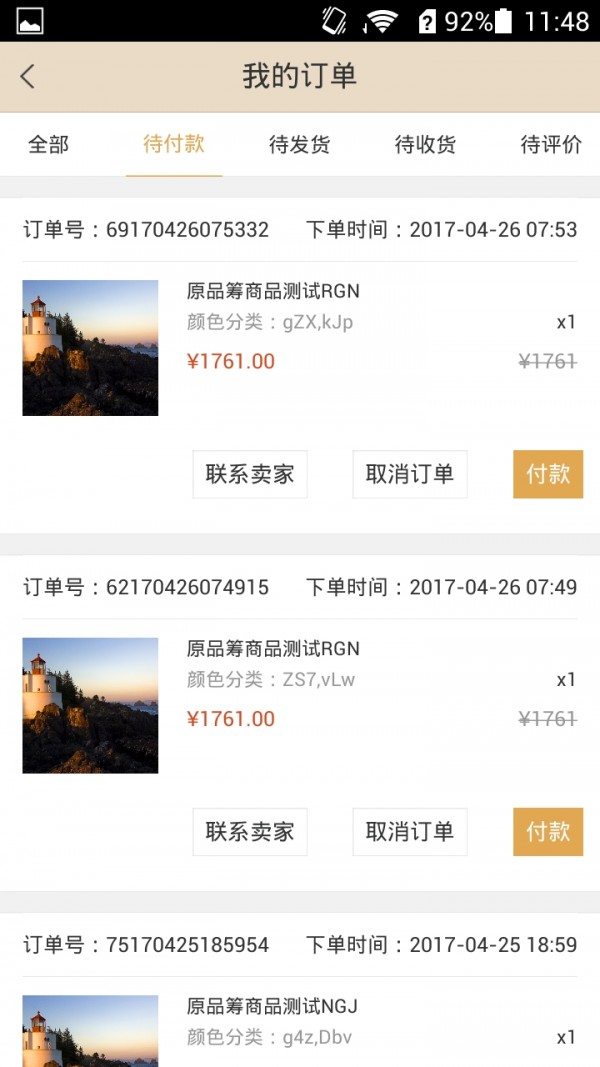Open product image of order 69170426075332
Image resolution: width=600 pixels, height=1067 pixels.
point(90,348)
